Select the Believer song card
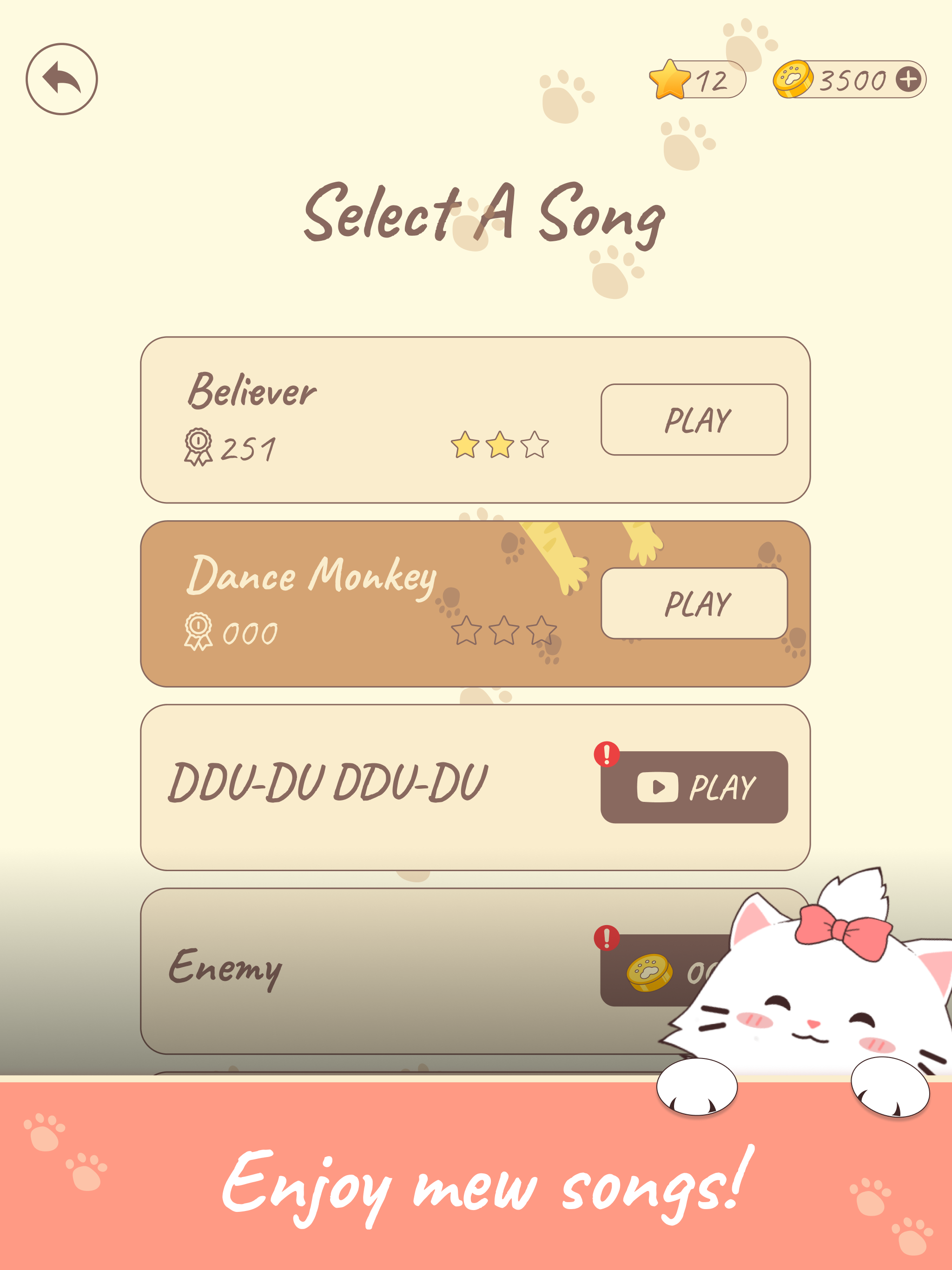Image resolution: width=952 pixels, height=1270 pixels. pos(344,419)
